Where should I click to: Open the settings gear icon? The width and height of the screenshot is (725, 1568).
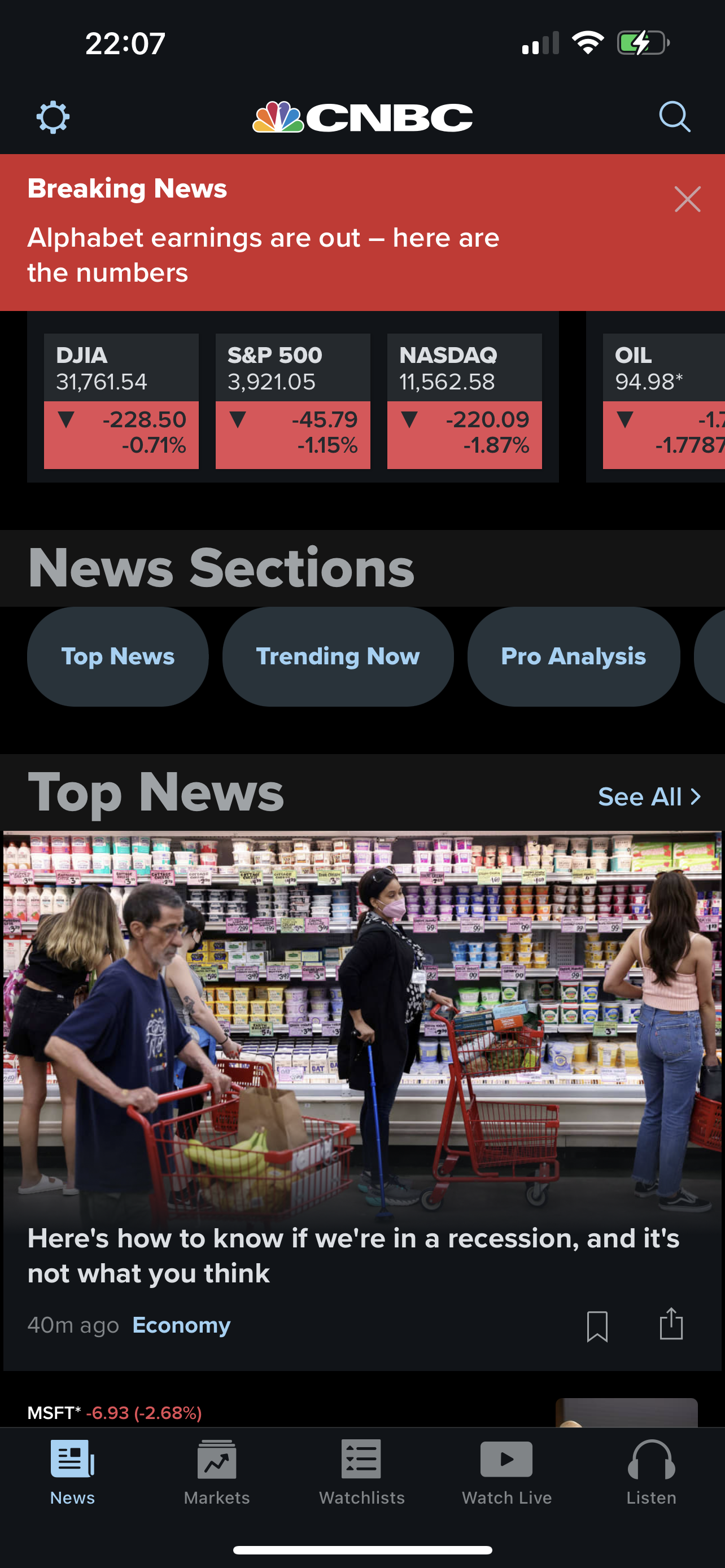click(x=53, y=117)
